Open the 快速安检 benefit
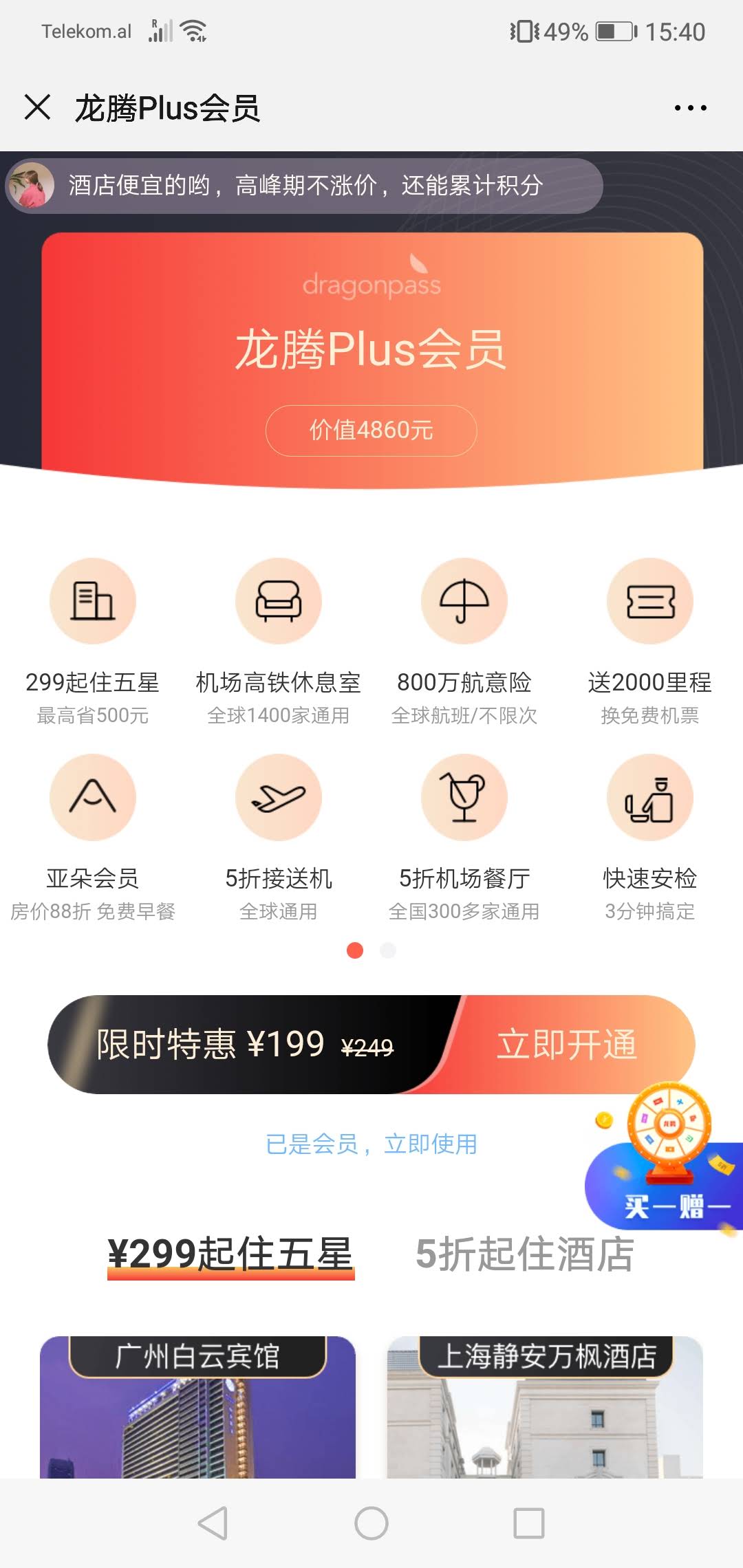The image size is (743, 1568). pyautogui.click(x=650, y=837)
